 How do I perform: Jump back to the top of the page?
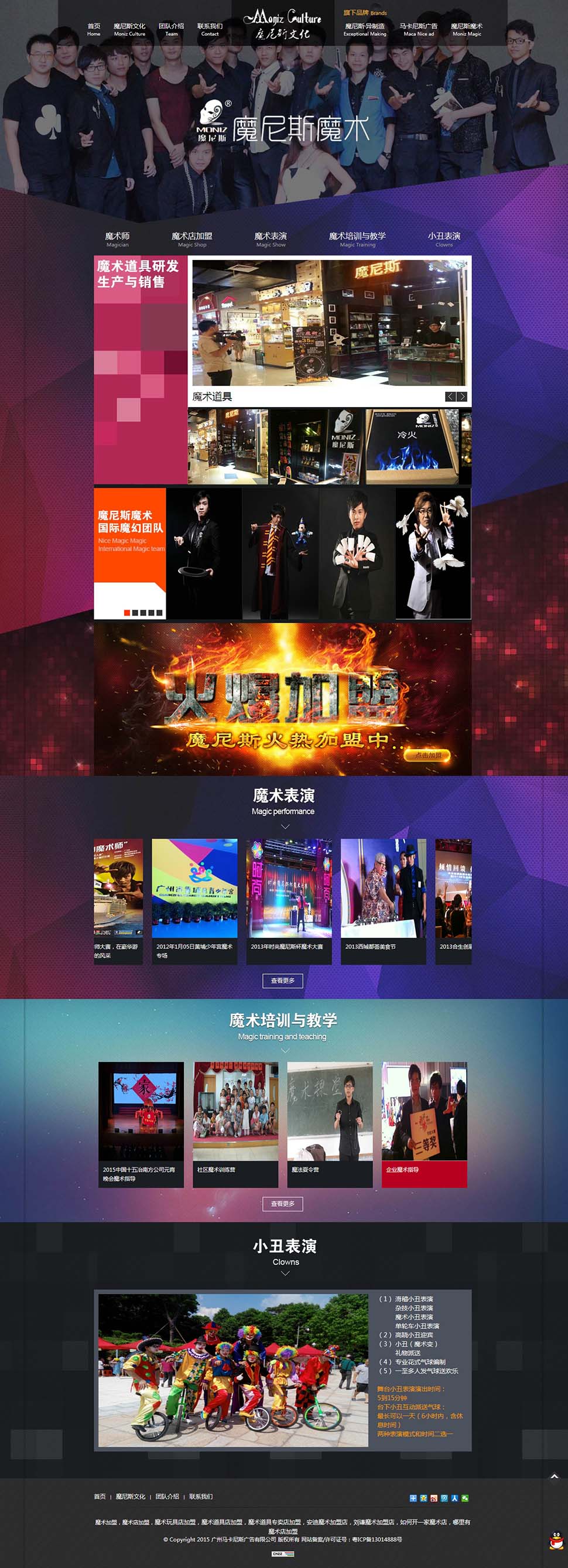tap(554, 1476)
